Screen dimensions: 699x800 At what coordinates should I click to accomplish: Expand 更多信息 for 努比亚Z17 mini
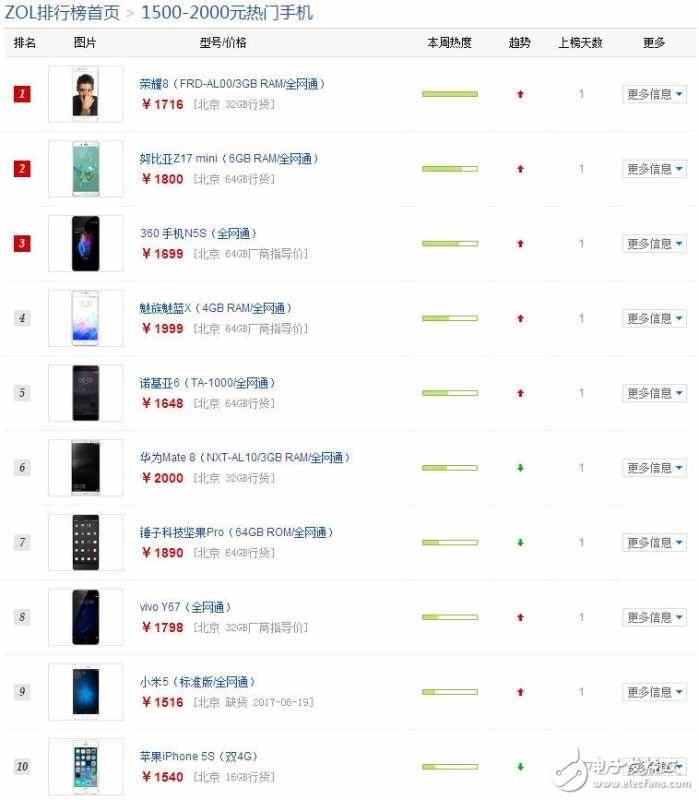point(655,169)
